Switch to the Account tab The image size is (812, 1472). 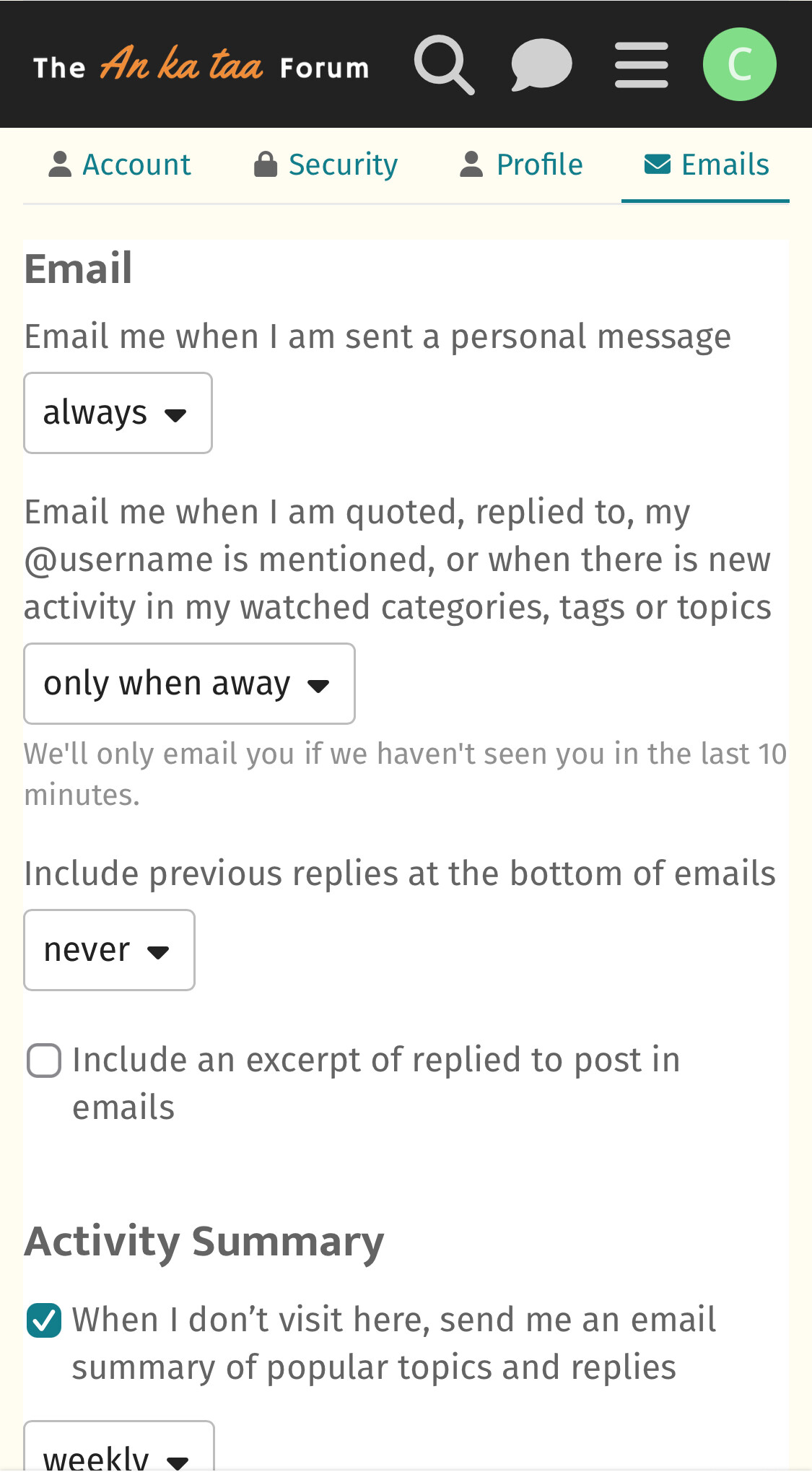tap(119, 165)
